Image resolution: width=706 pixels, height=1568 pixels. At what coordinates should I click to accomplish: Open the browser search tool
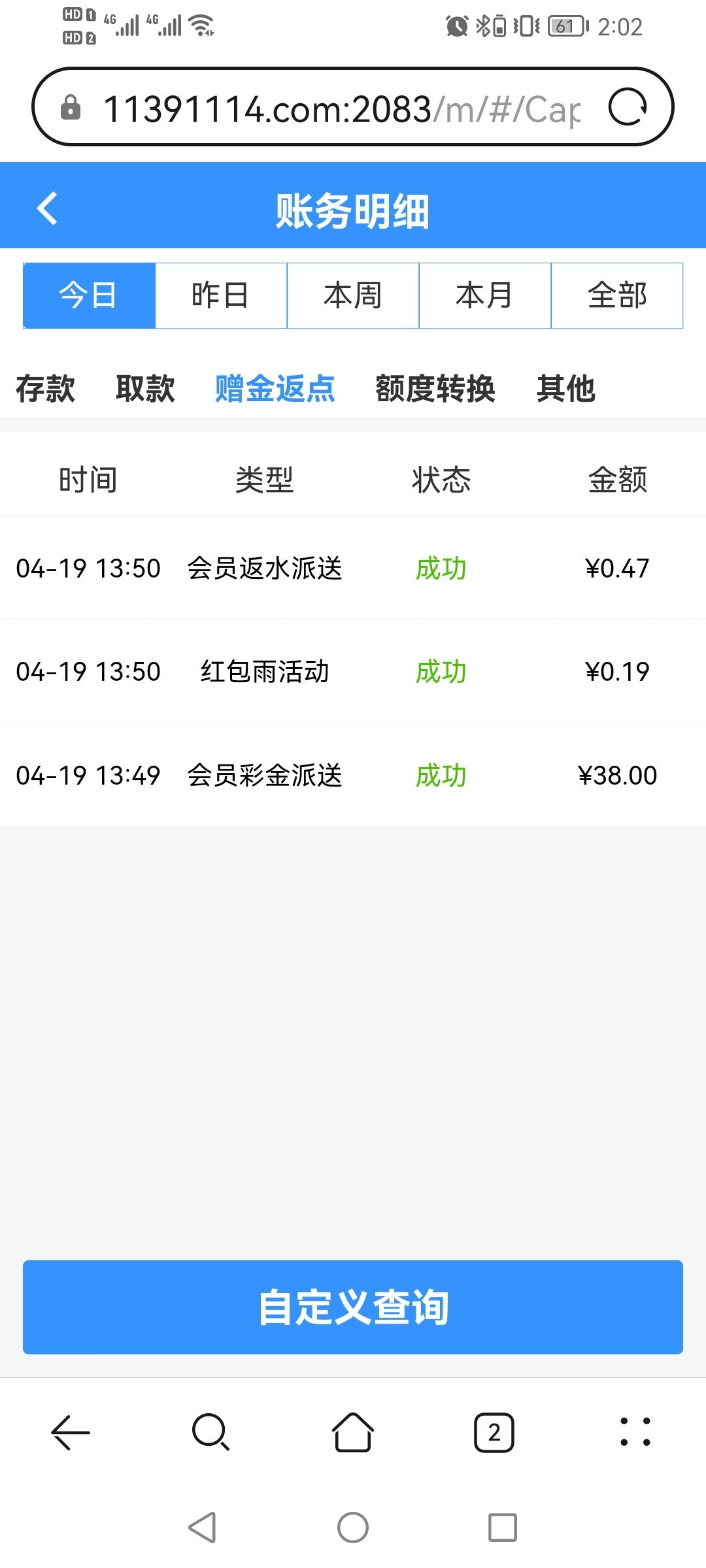tap(210, 1432)
